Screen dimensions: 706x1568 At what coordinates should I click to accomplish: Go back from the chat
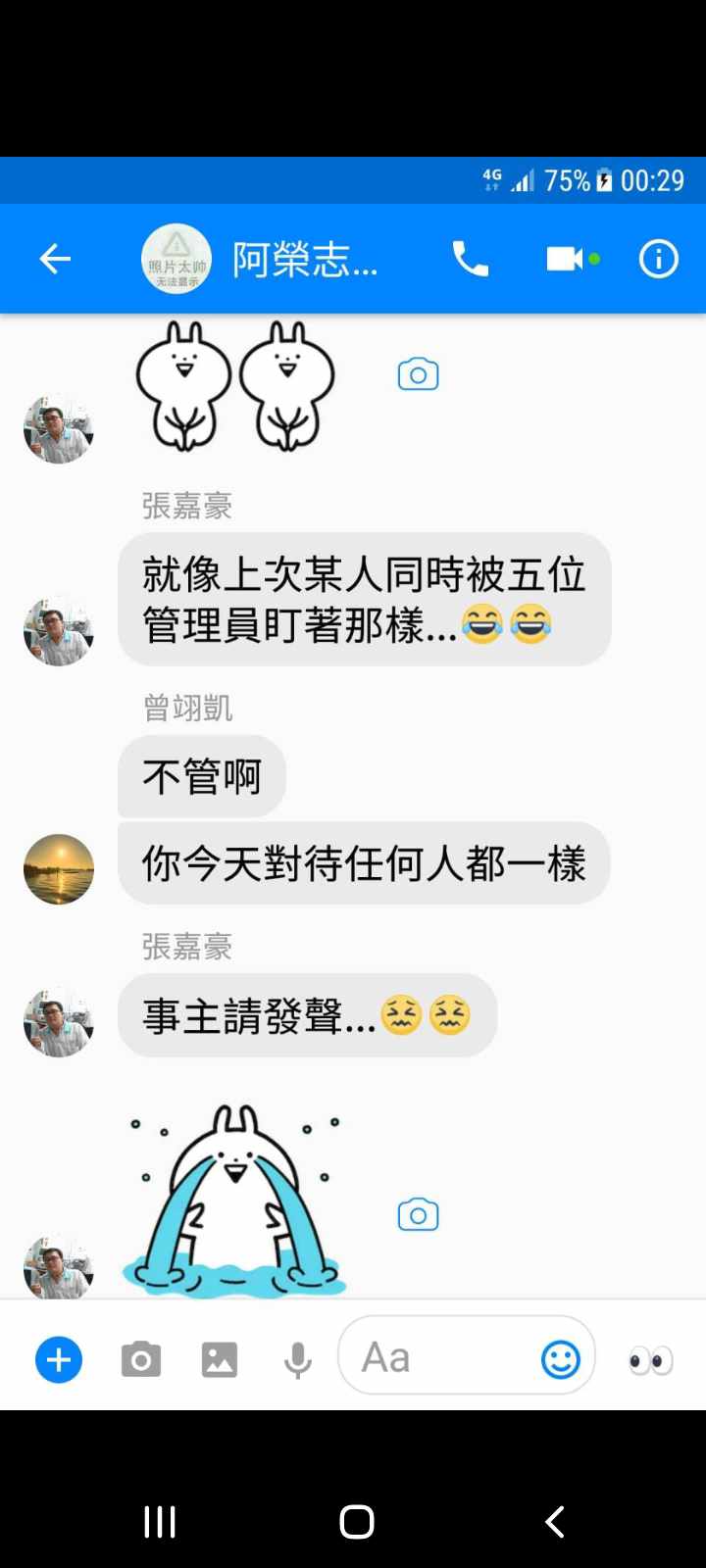55,259
